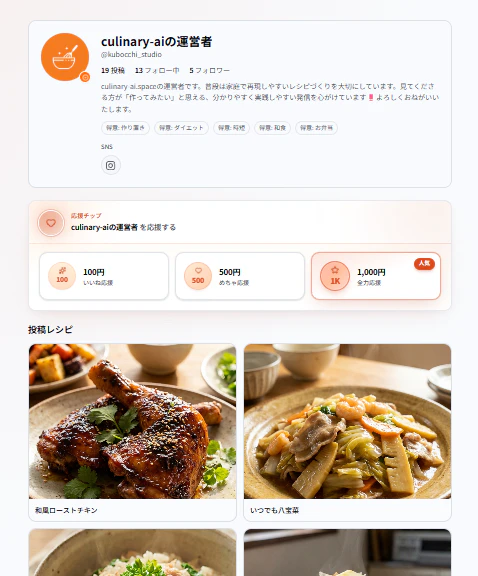Open the Instagram SNS link
This screenshot has width=478, height=576.
[x=111, y=165]
